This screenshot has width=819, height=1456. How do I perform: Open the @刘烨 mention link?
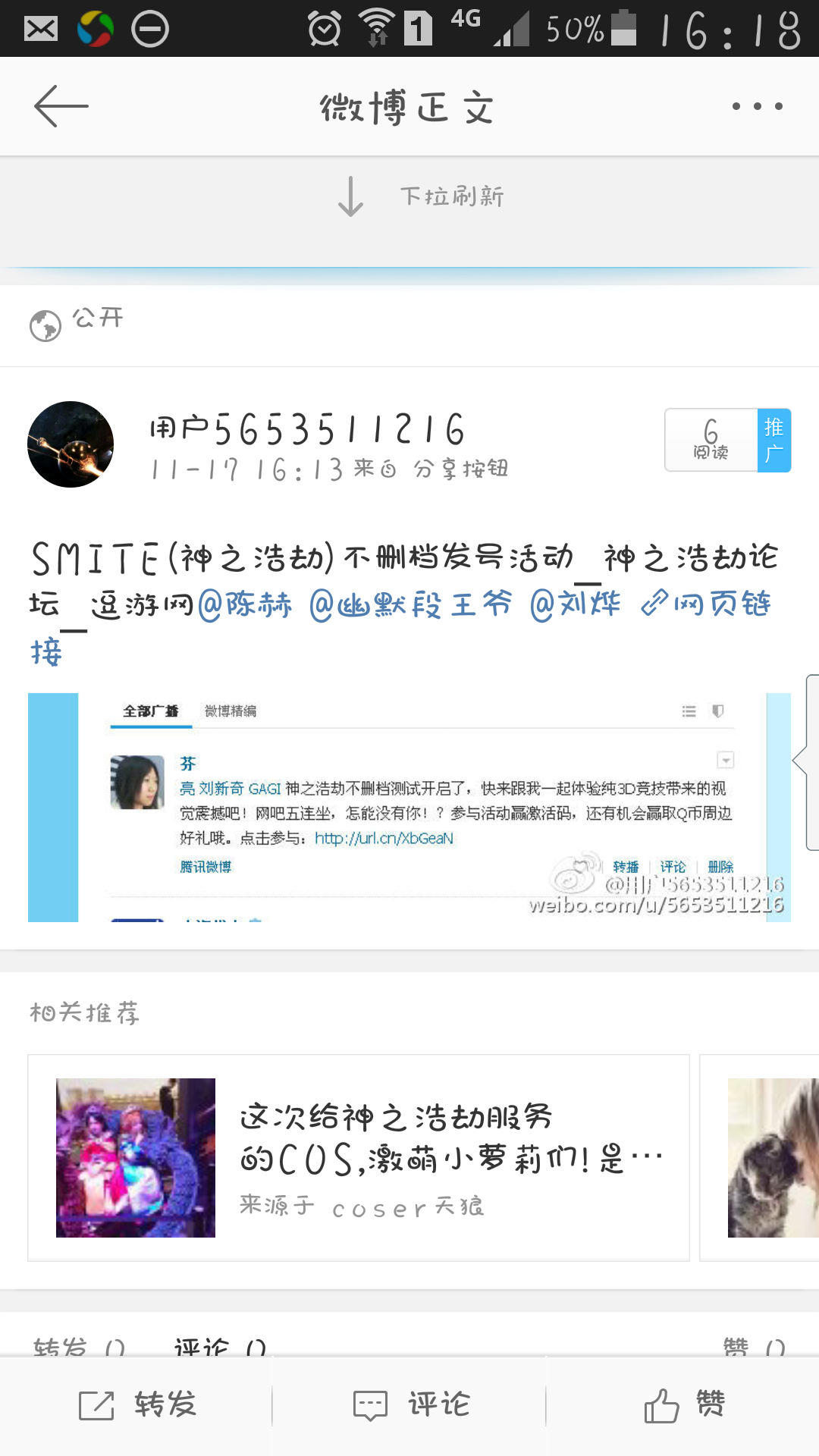[575, 605]
